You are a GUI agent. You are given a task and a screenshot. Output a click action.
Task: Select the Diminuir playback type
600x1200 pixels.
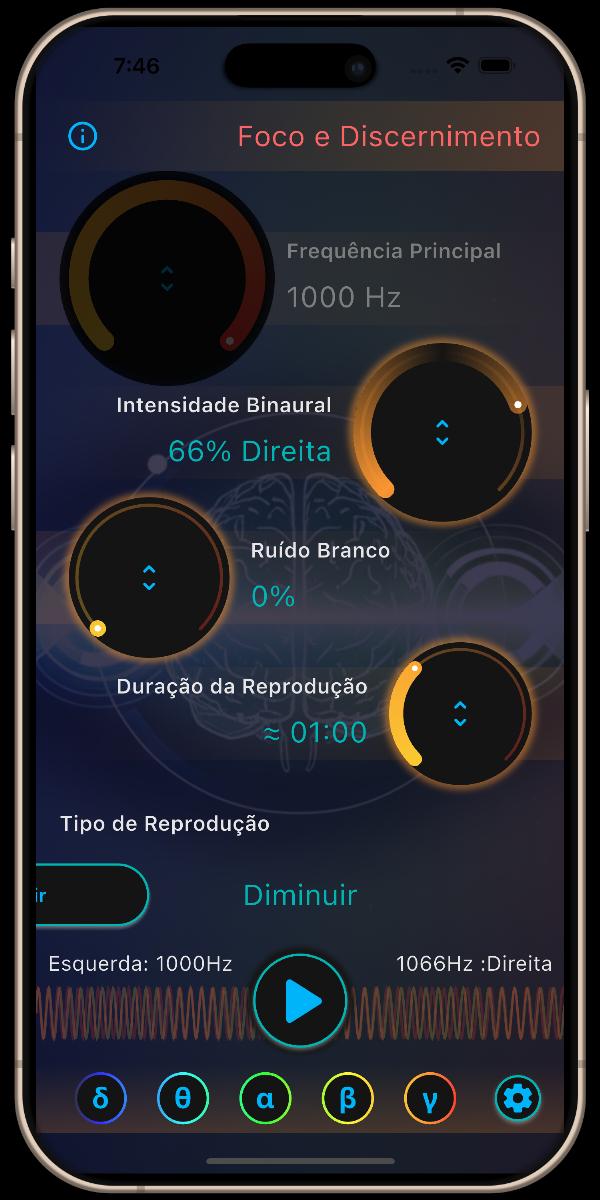[300, 895]
